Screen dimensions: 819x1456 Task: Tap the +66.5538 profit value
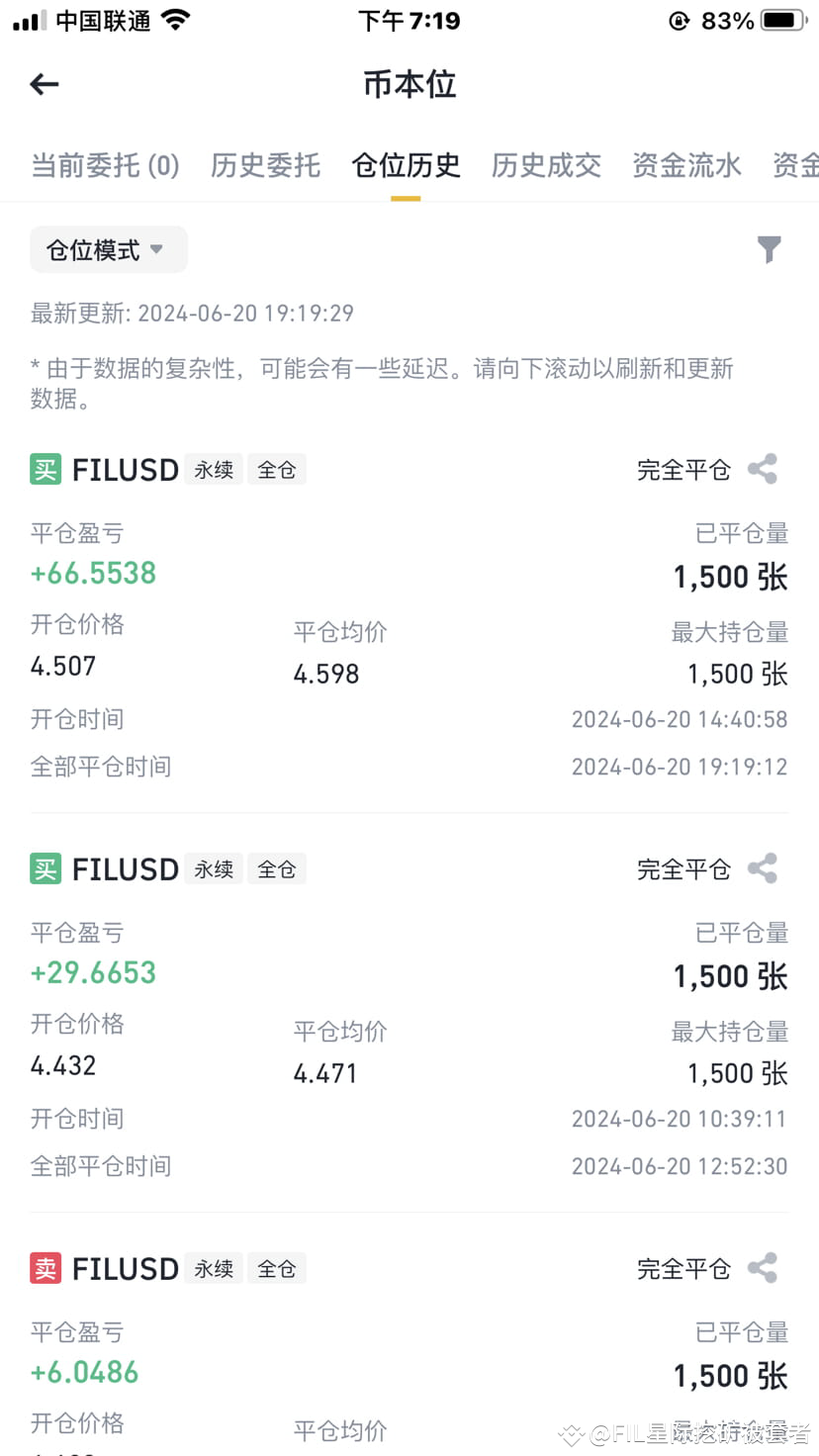tap(93, 573)
